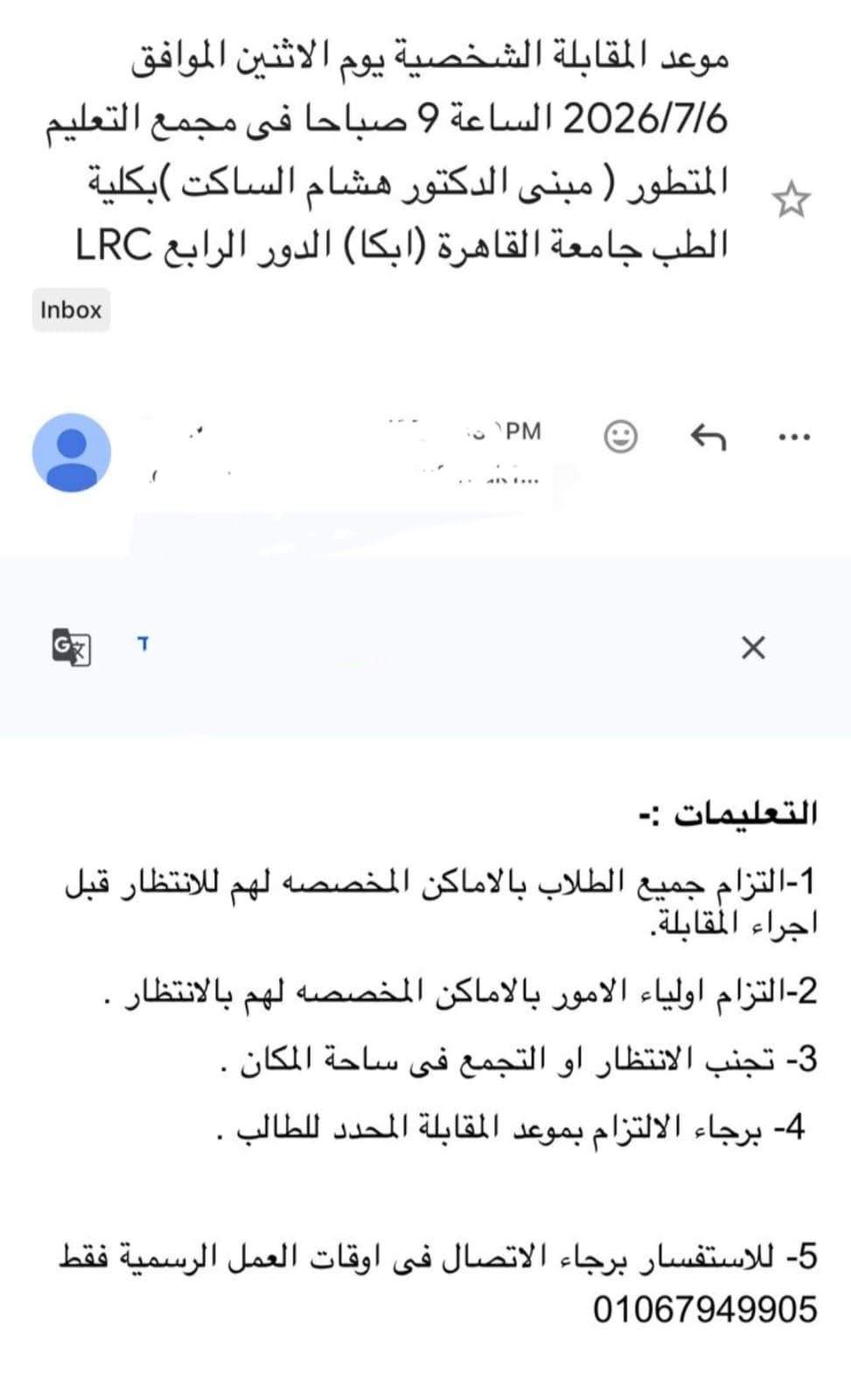Image resolution: width=851 pixels, height=1400 pixels.
Task: Star this email
Action: pos(791,200)
